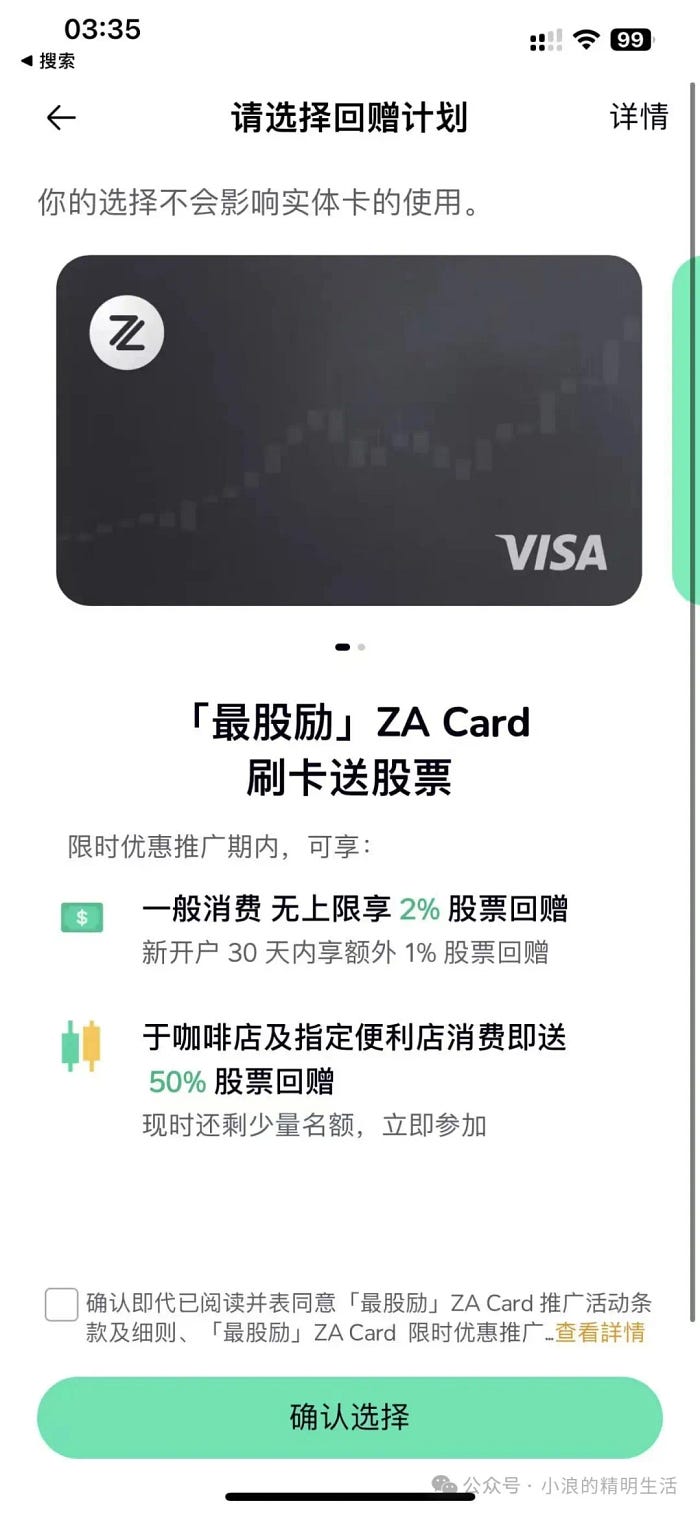Tick the terms agreement checkbox
700x1514 pixels.
click(x=61, y=1305)
